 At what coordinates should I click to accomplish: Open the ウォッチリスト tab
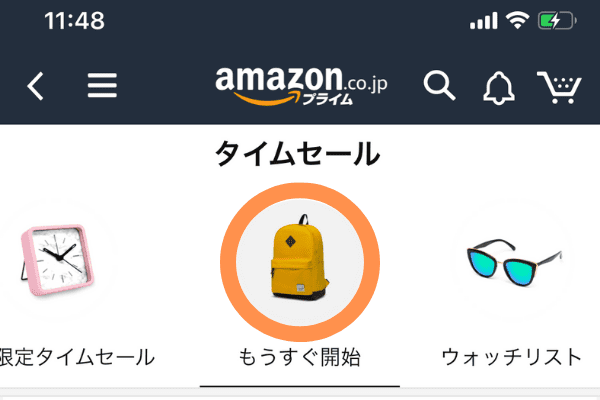click(x=511, y=290)
